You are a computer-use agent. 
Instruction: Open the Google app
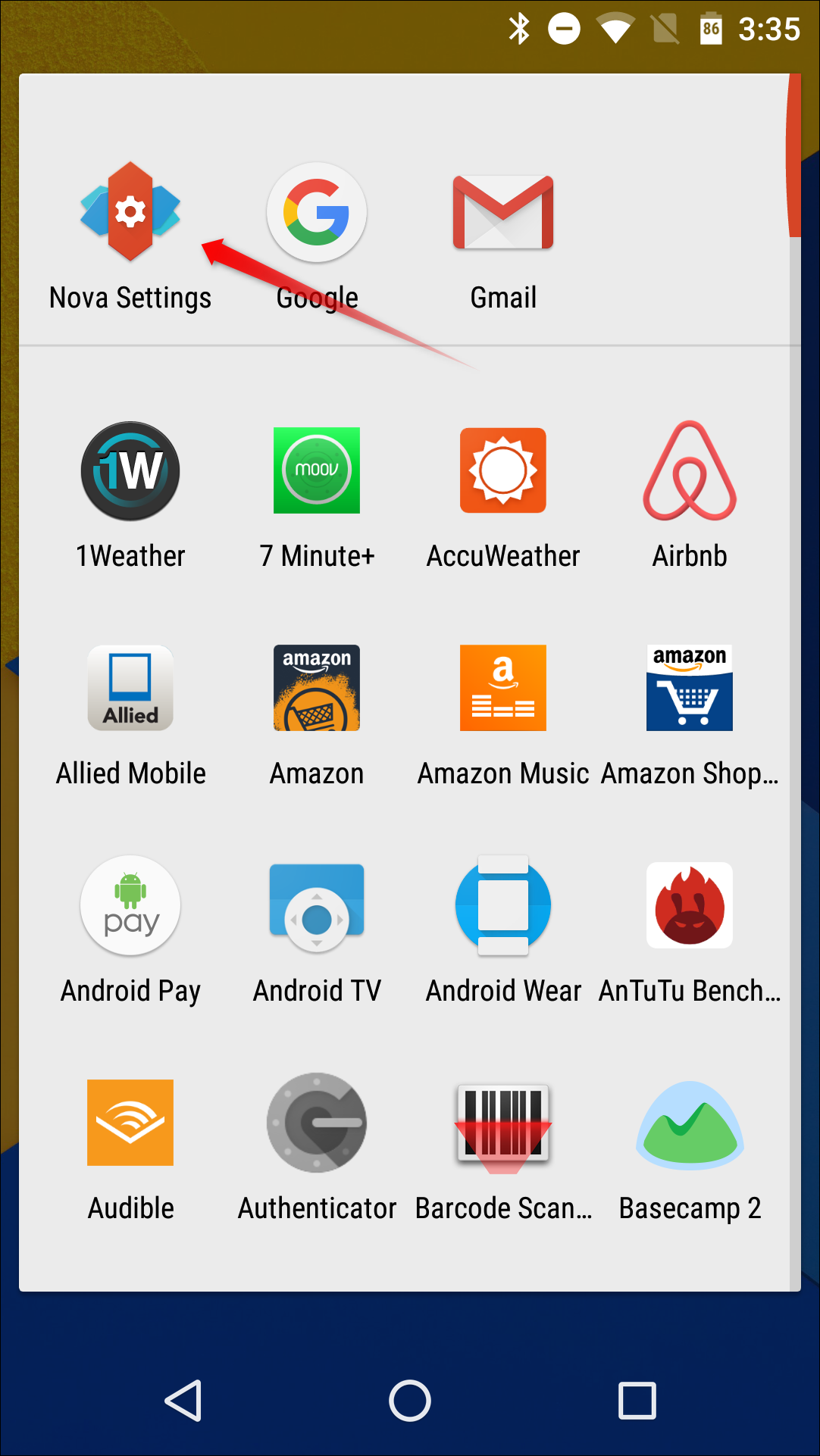[x=316, y=212]
